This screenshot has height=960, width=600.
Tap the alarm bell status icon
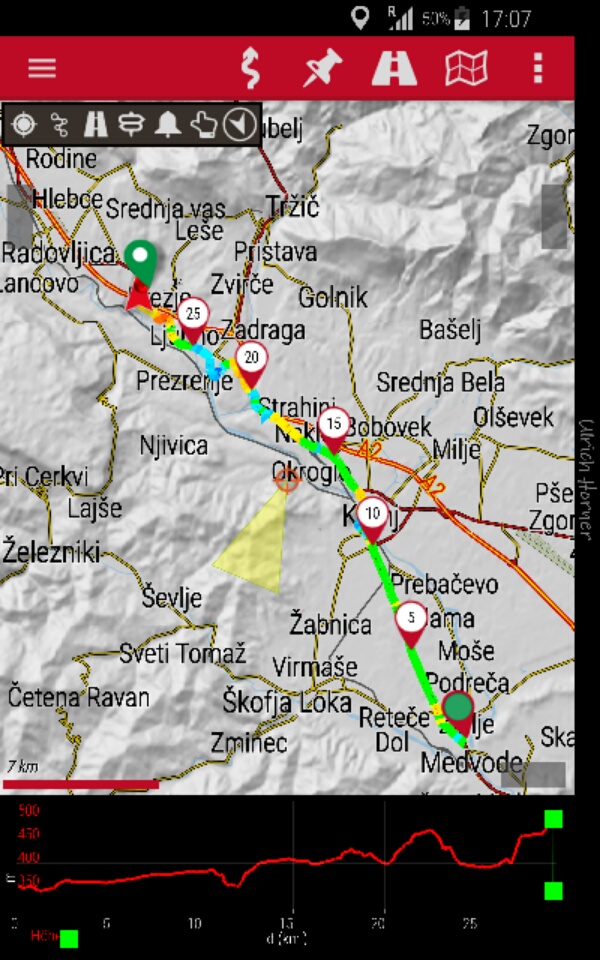pyautogui.click(x=167, y=124)
